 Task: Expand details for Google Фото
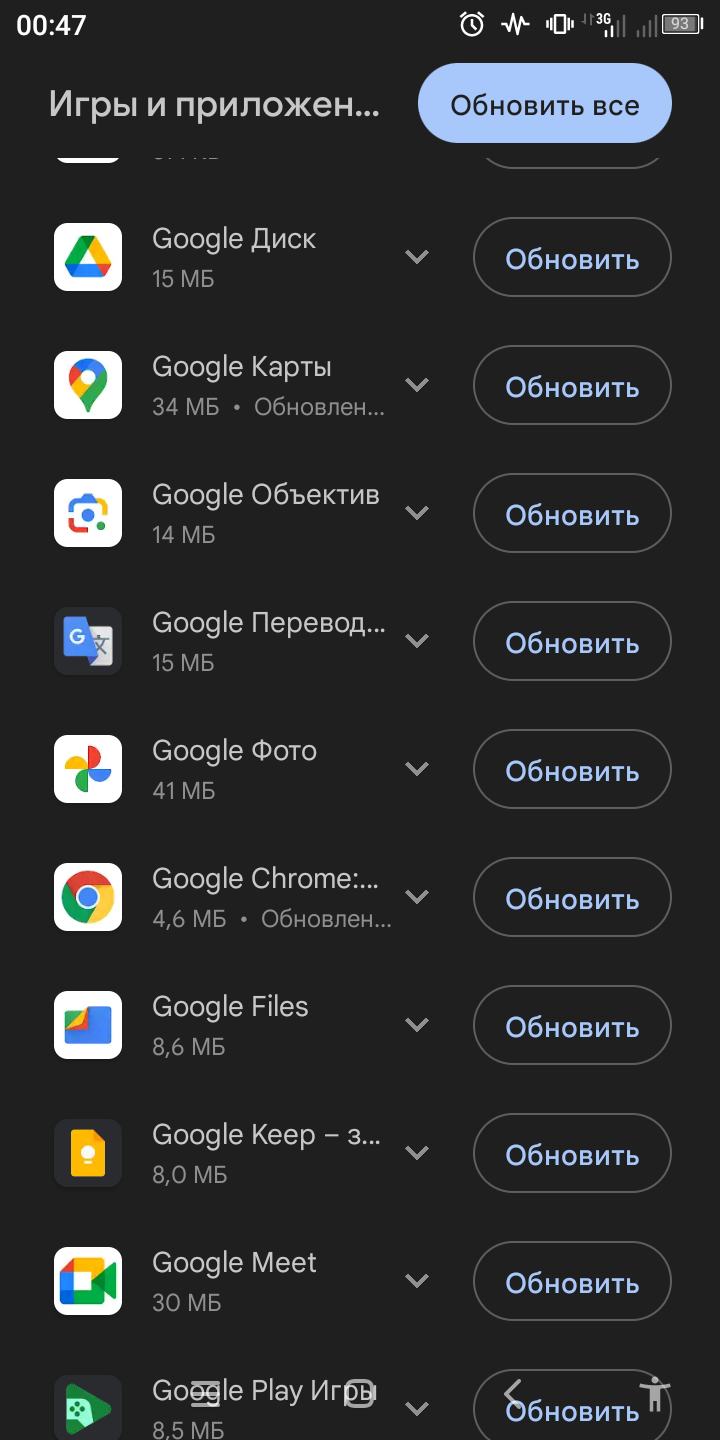coord(417,769)
